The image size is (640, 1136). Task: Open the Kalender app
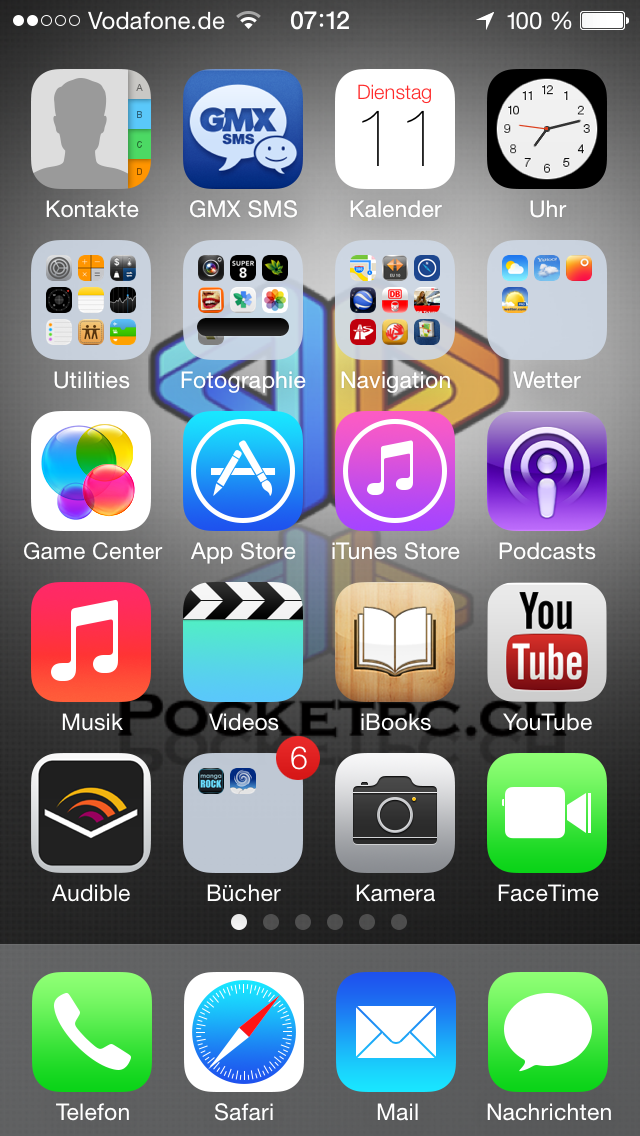point(395,129)
